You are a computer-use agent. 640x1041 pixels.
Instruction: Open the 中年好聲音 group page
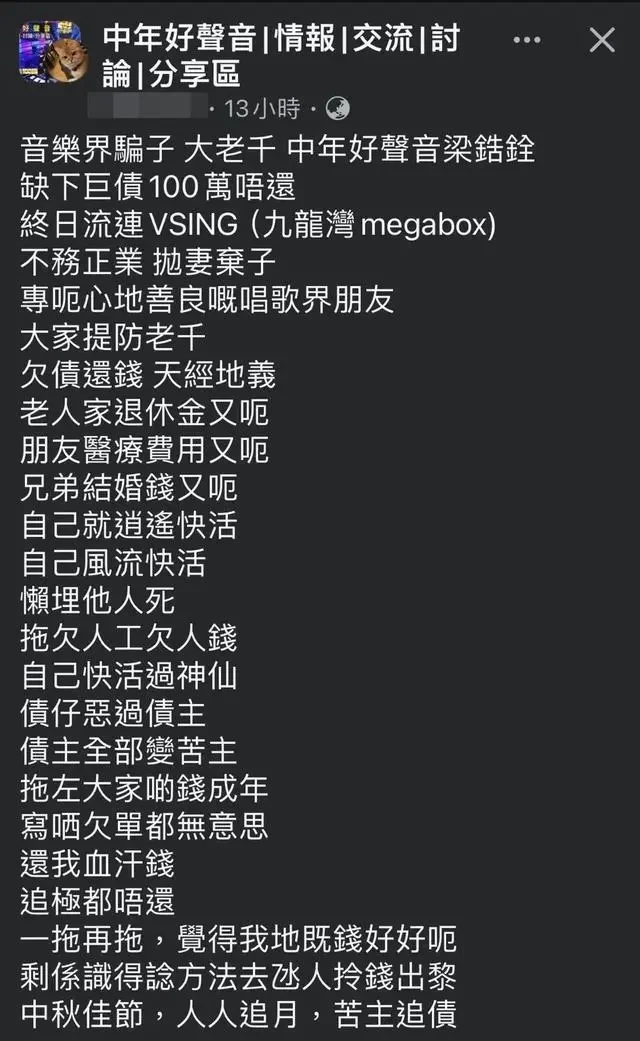[x=281, y=56]
